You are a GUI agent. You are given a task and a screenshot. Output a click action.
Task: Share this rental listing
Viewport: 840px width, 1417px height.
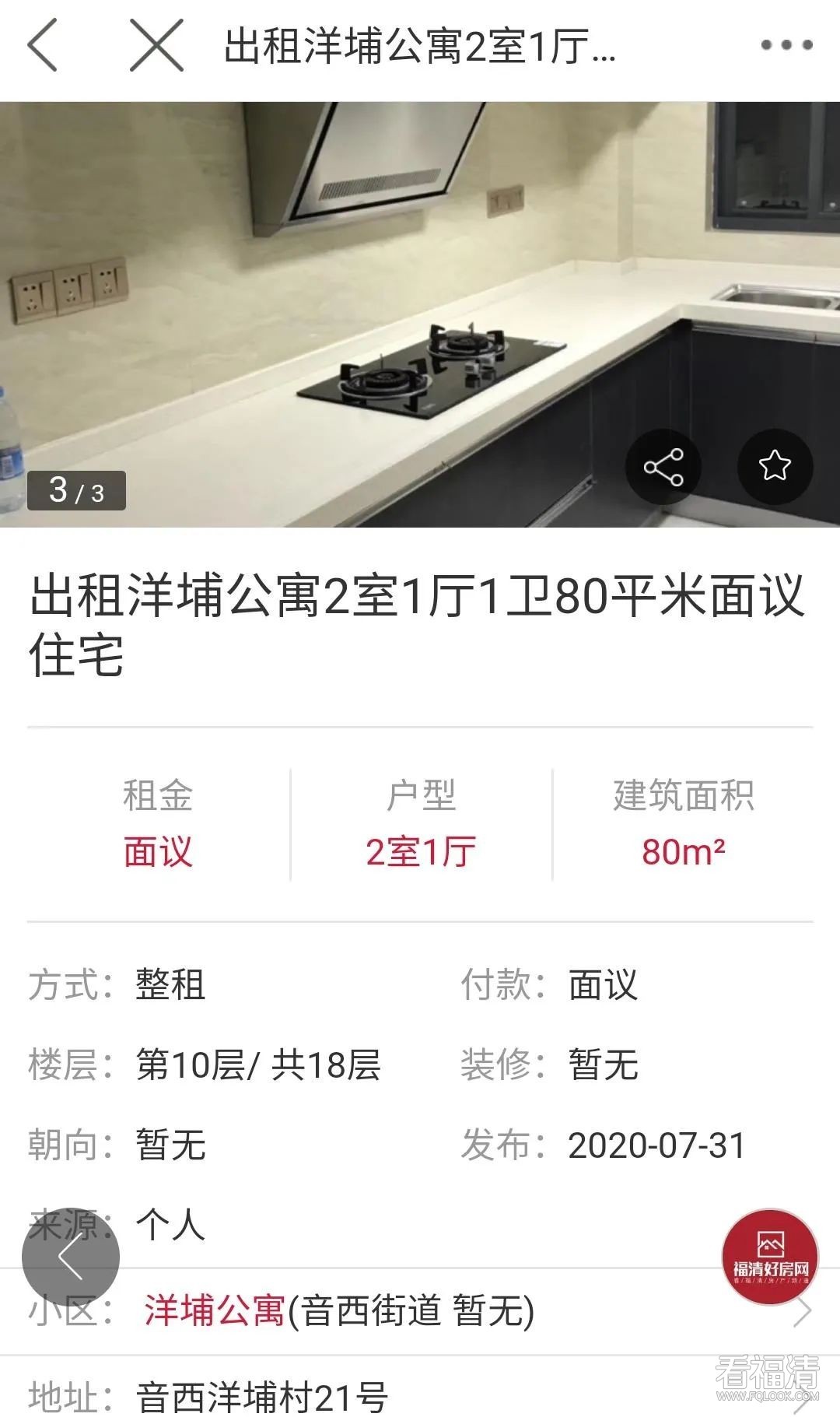point(663,467)
